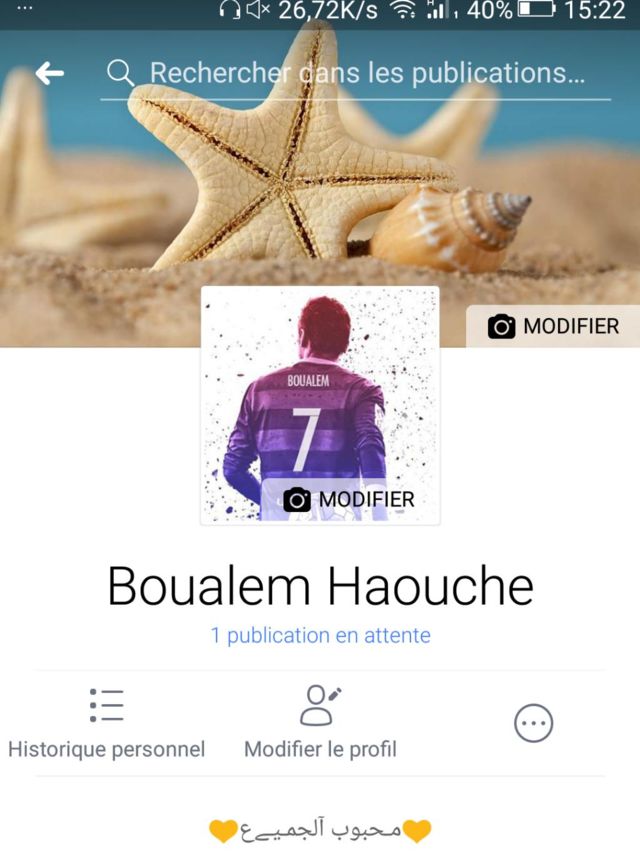Open the 'Rechercher dans les publications' search field
Screen dimensions: 640x855
365,73
